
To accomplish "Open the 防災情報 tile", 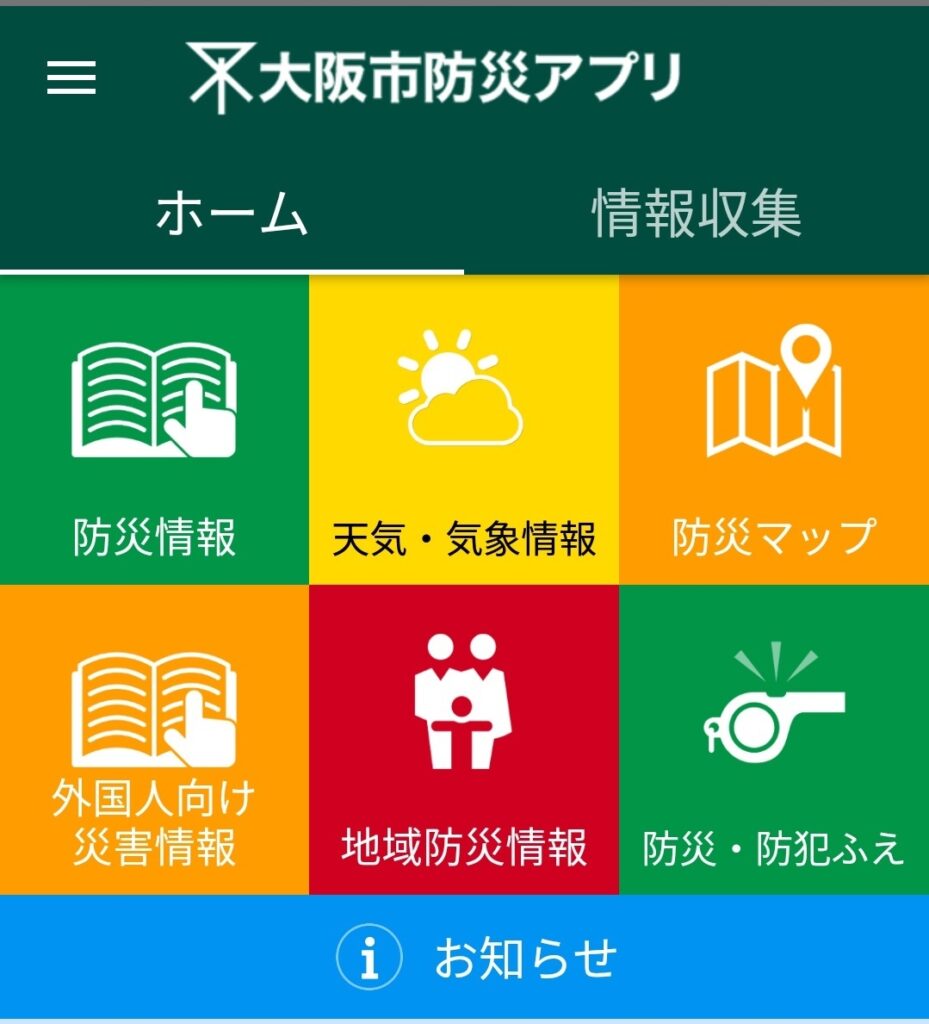I will pyautogui.click(x=154, y=430).
